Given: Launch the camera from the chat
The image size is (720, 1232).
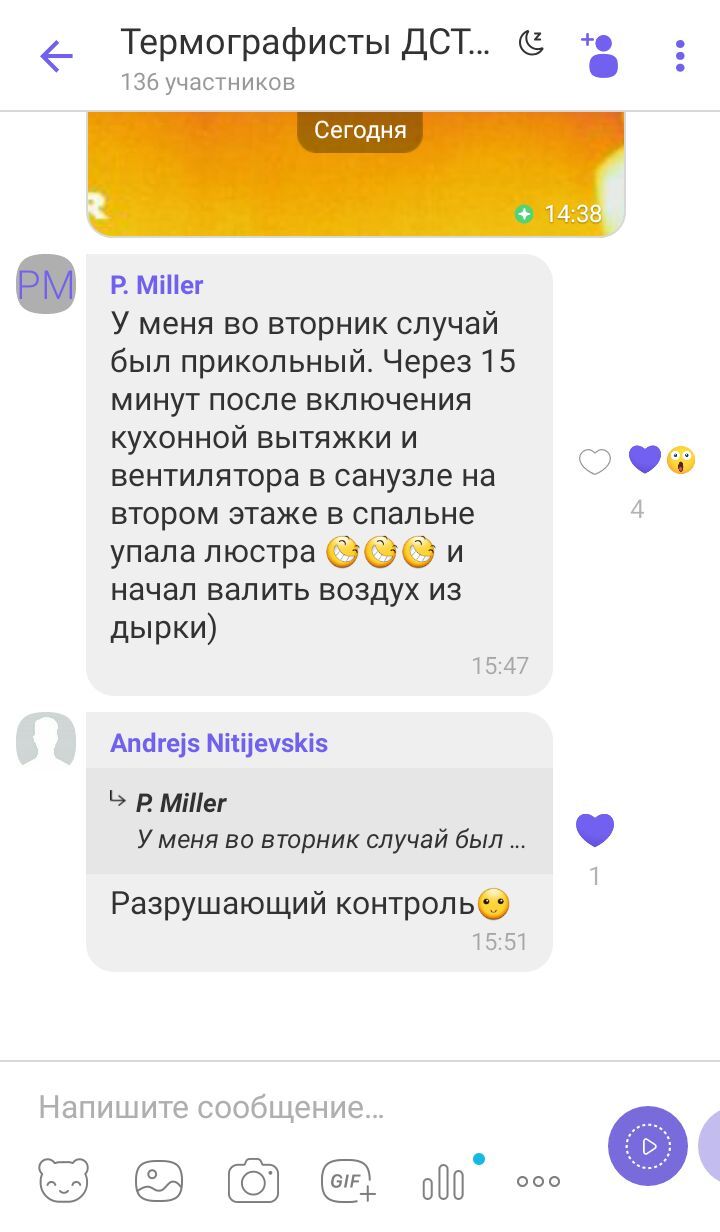Looking at the screenshot, I should pyautogui.click(x=253, y=1181).
